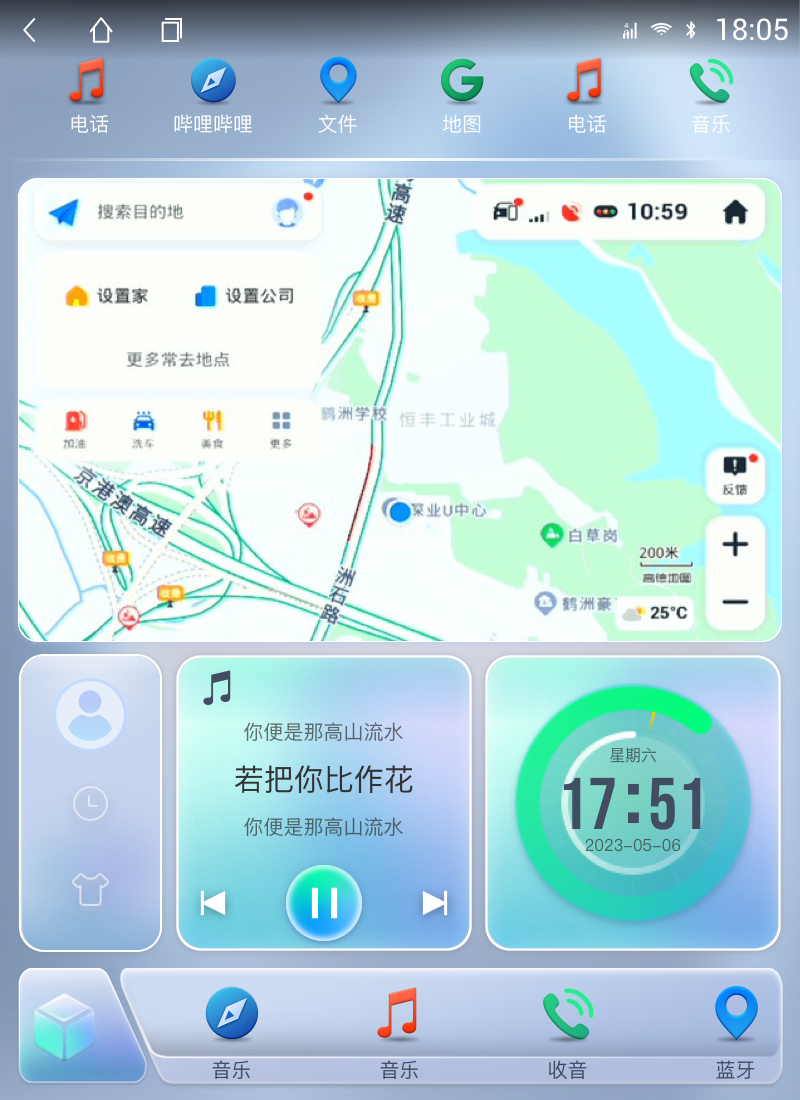Open the 3D cube app launcher
This screenshot has width=800, height=1100.
[x=65, y=1027]
